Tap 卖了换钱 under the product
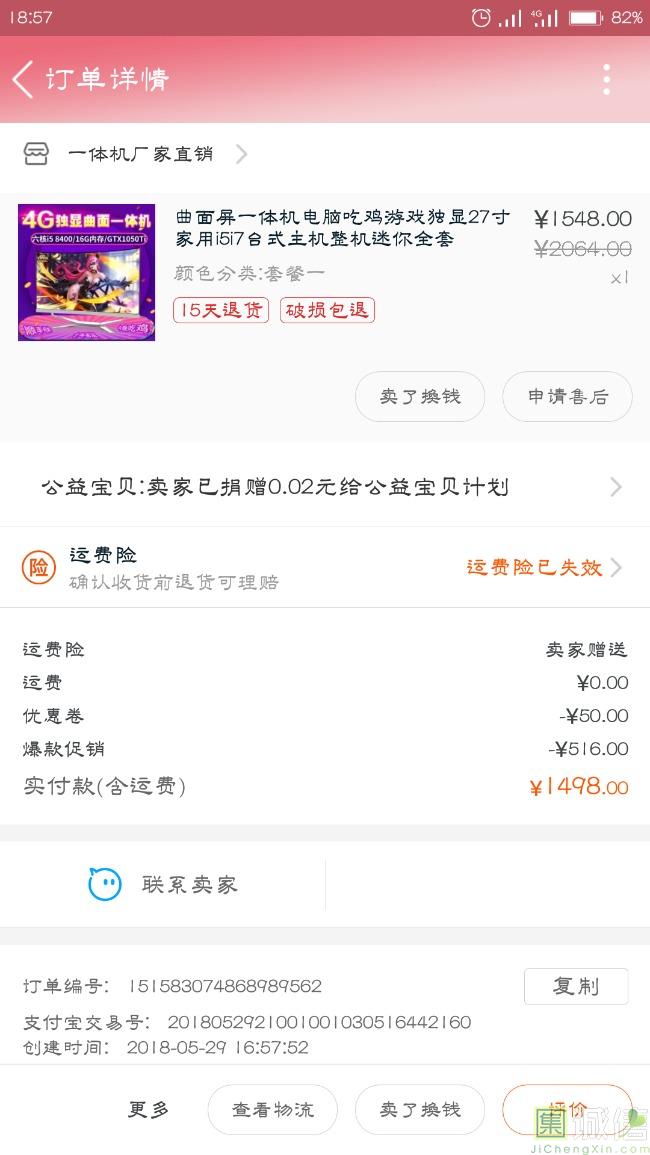The image size is (650, 1155). (420, 397)
